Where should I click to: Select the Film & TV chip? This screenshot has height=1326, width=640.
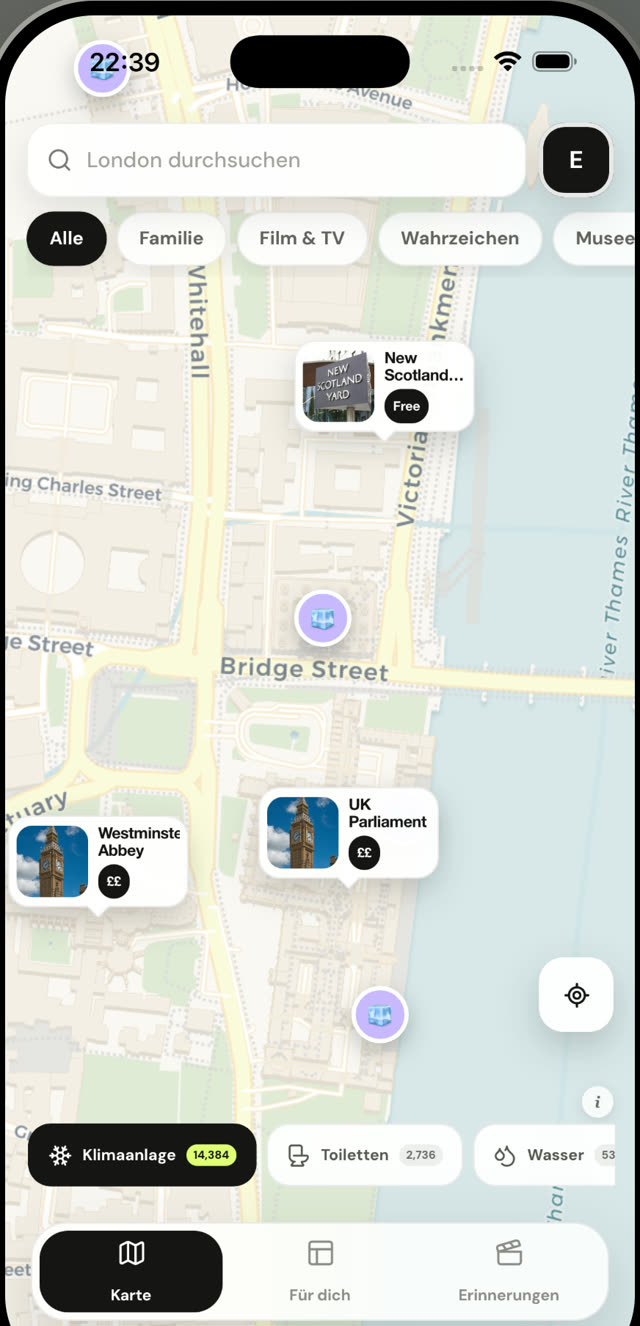click(302, 238)
